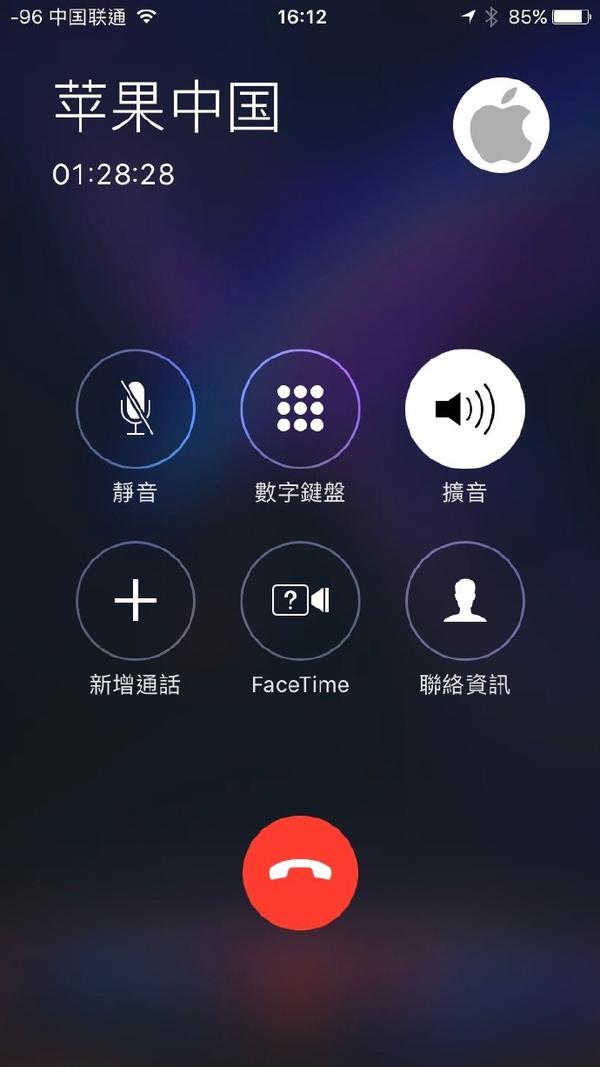The height and width of the screenshot is (1067, 600).
Task: Turn off the 擴音 speaker
Action: pyautogui.click(x=465, y=409)
